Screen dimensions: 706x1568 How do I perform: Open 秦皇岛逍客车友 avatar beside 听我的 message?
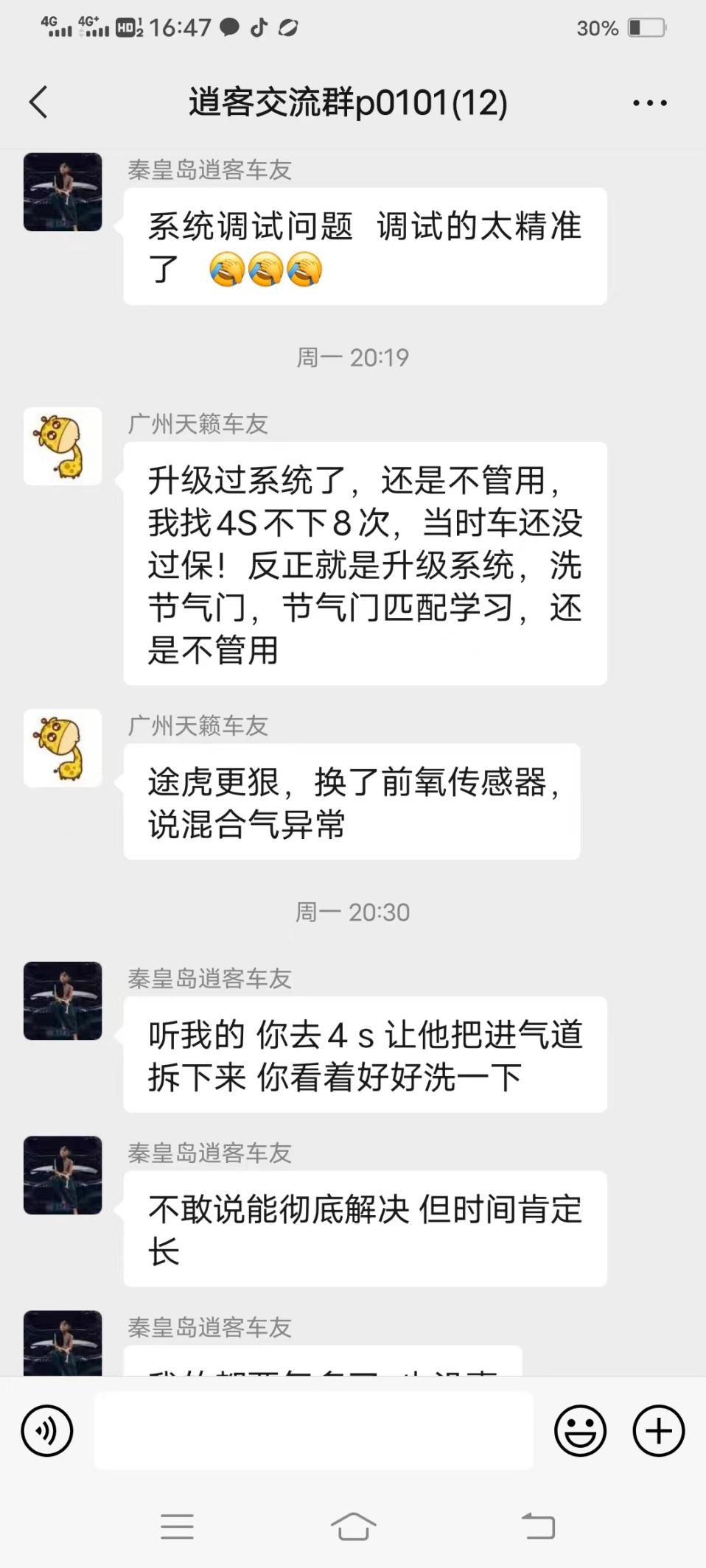[63, 1001]
